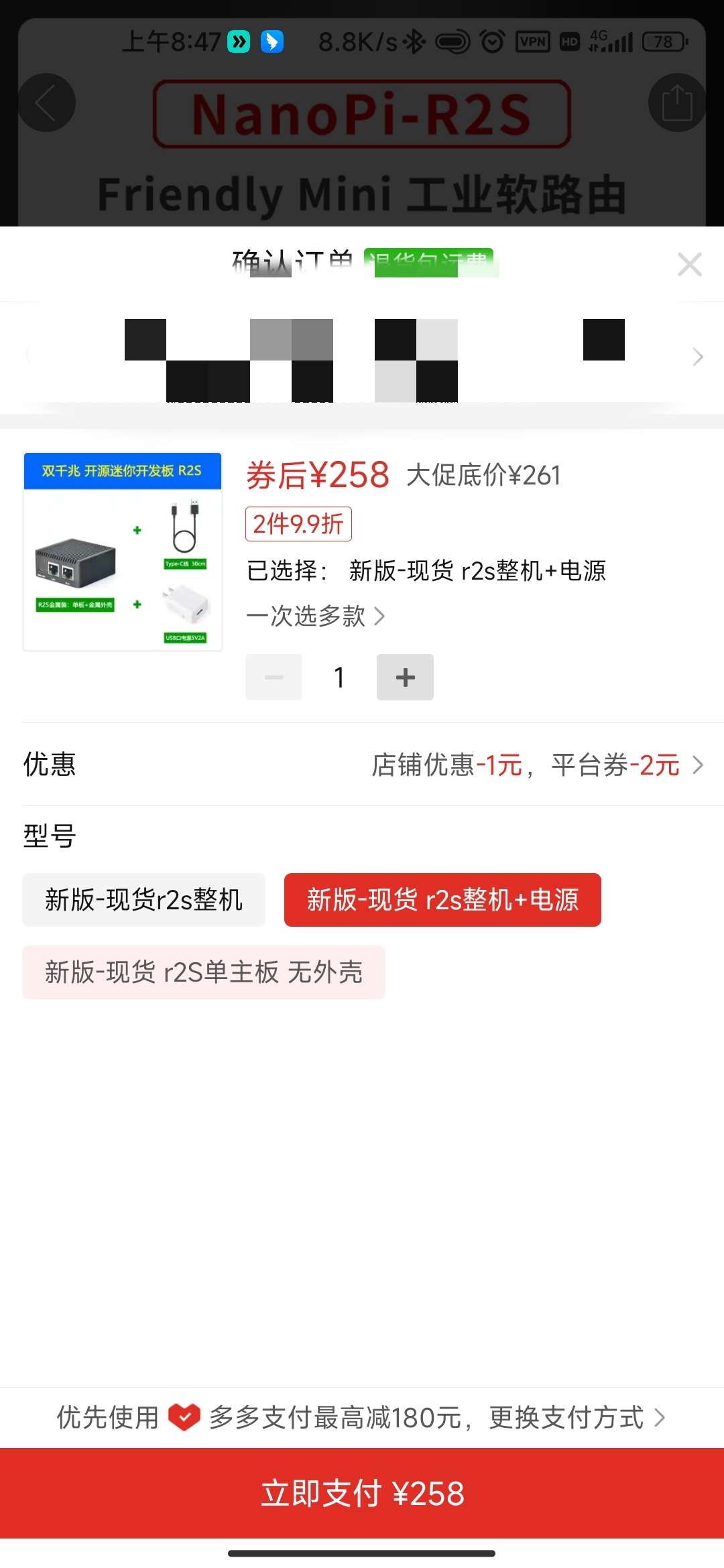The width and height of the screenshot is (724, 1568).
Task: Expand 一次选多款 to choose multiple variants
Action: point(315,616)
